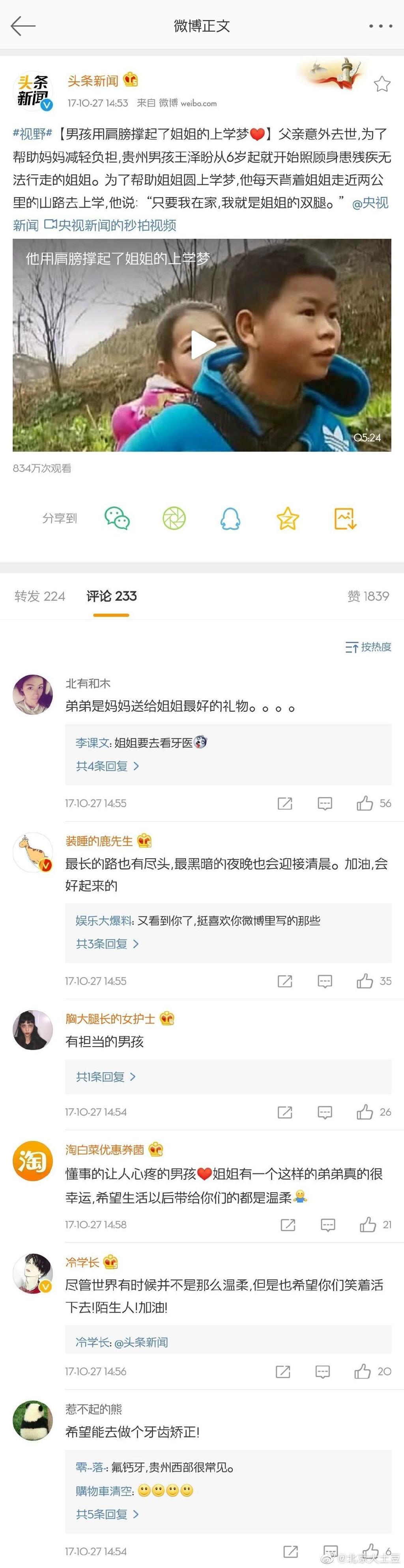Open the three-dot overflow menu

click(380, 26)
